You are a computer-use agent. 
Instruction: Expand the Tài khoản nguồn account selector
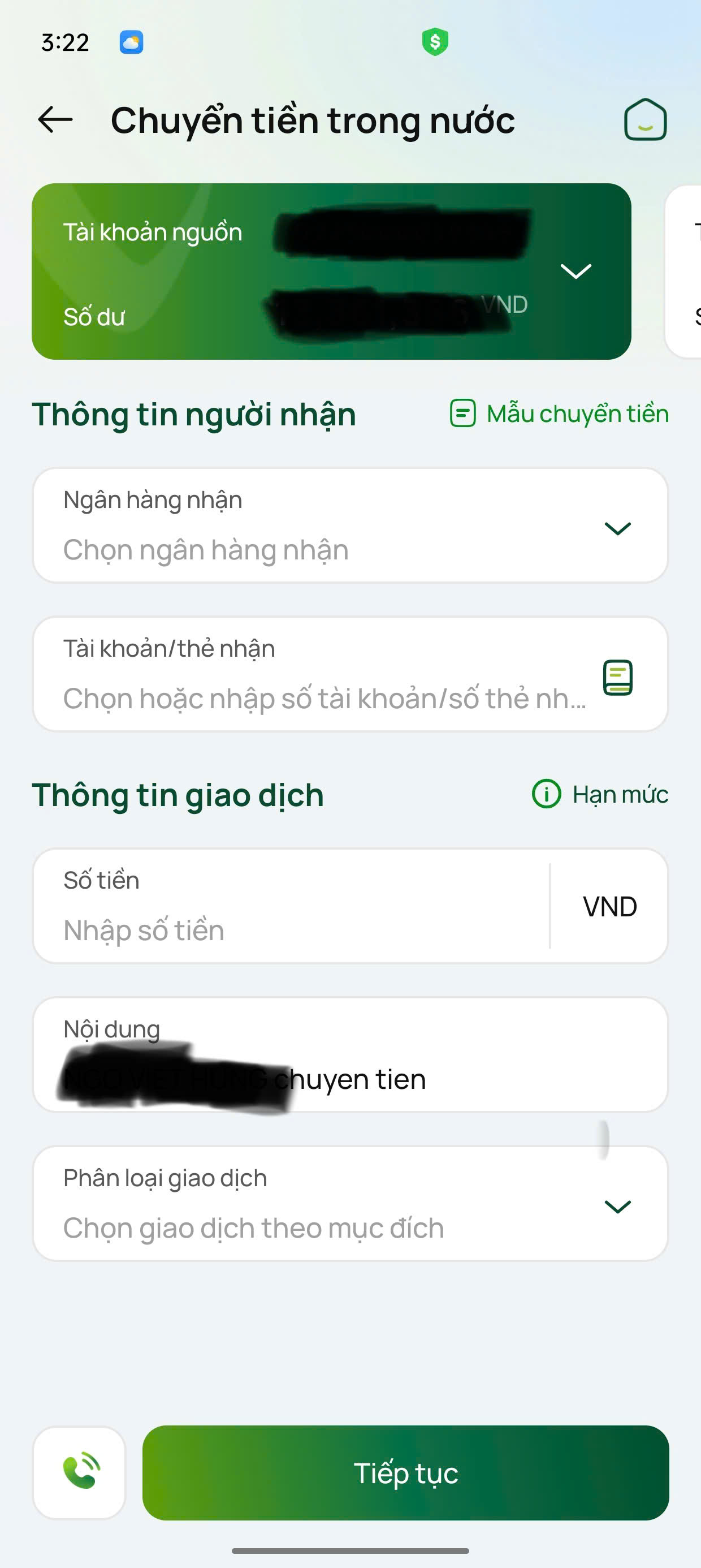tap(575, 271)
